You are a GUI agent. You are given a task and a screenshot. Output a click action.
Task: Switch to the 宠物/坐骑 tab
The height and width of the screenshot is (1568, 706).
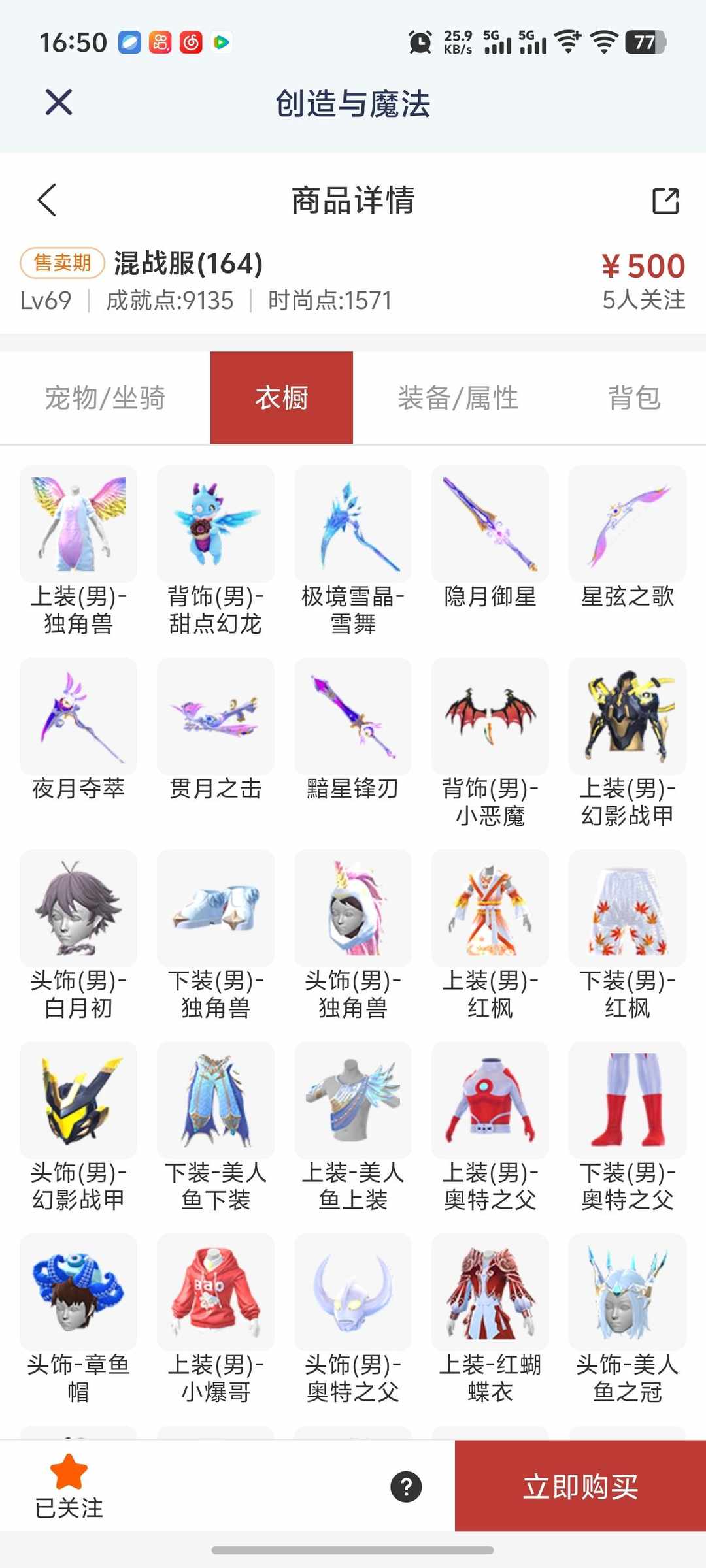click(x=105, y=397)
